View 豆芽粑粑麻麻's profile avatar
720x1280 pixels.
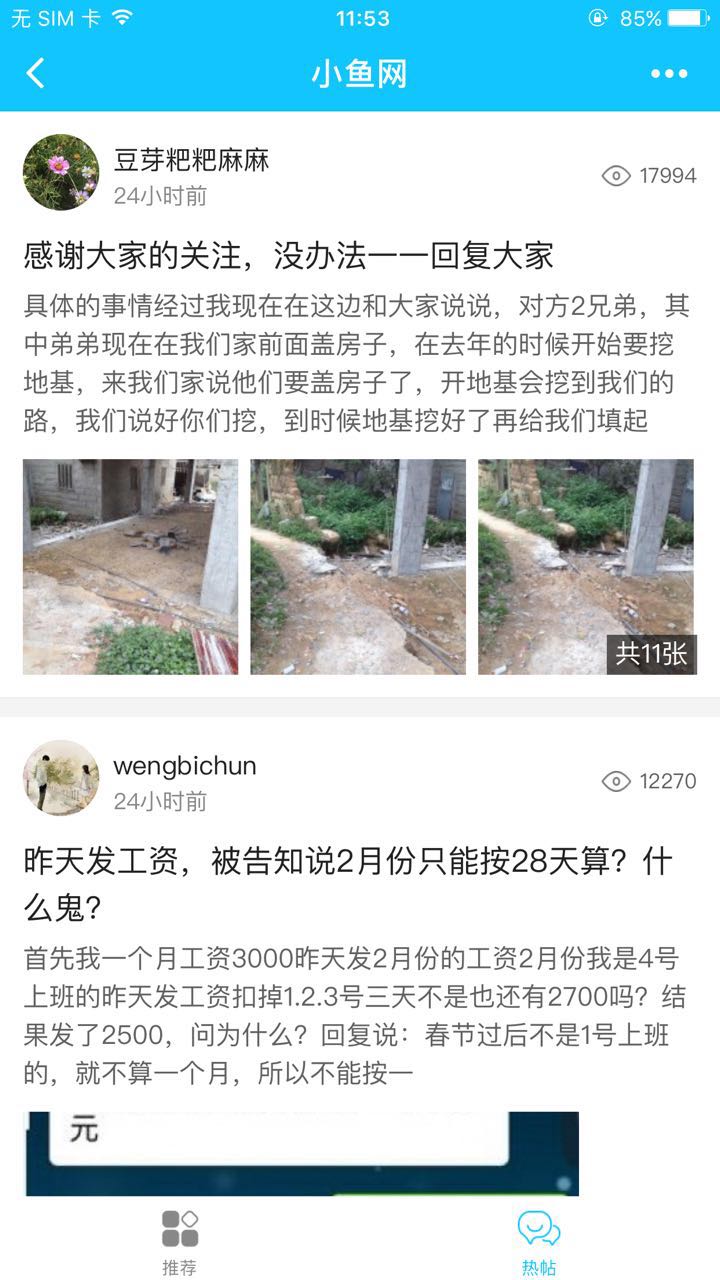point(61,173)
